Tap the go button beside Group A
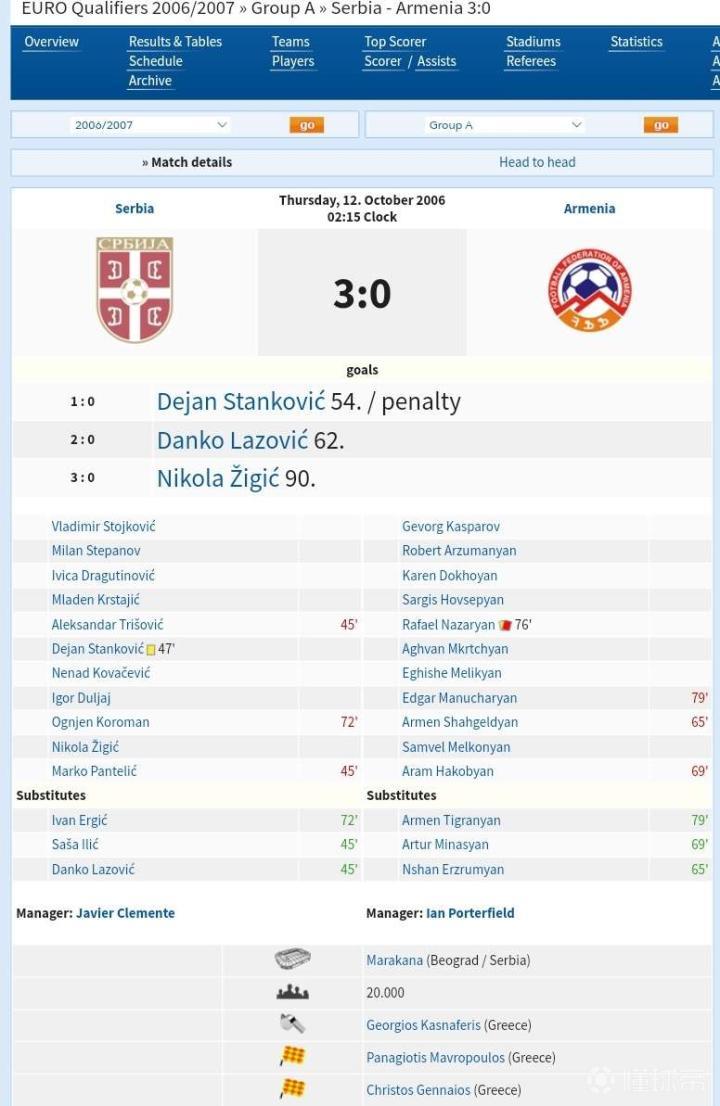 tap(660, 125)
